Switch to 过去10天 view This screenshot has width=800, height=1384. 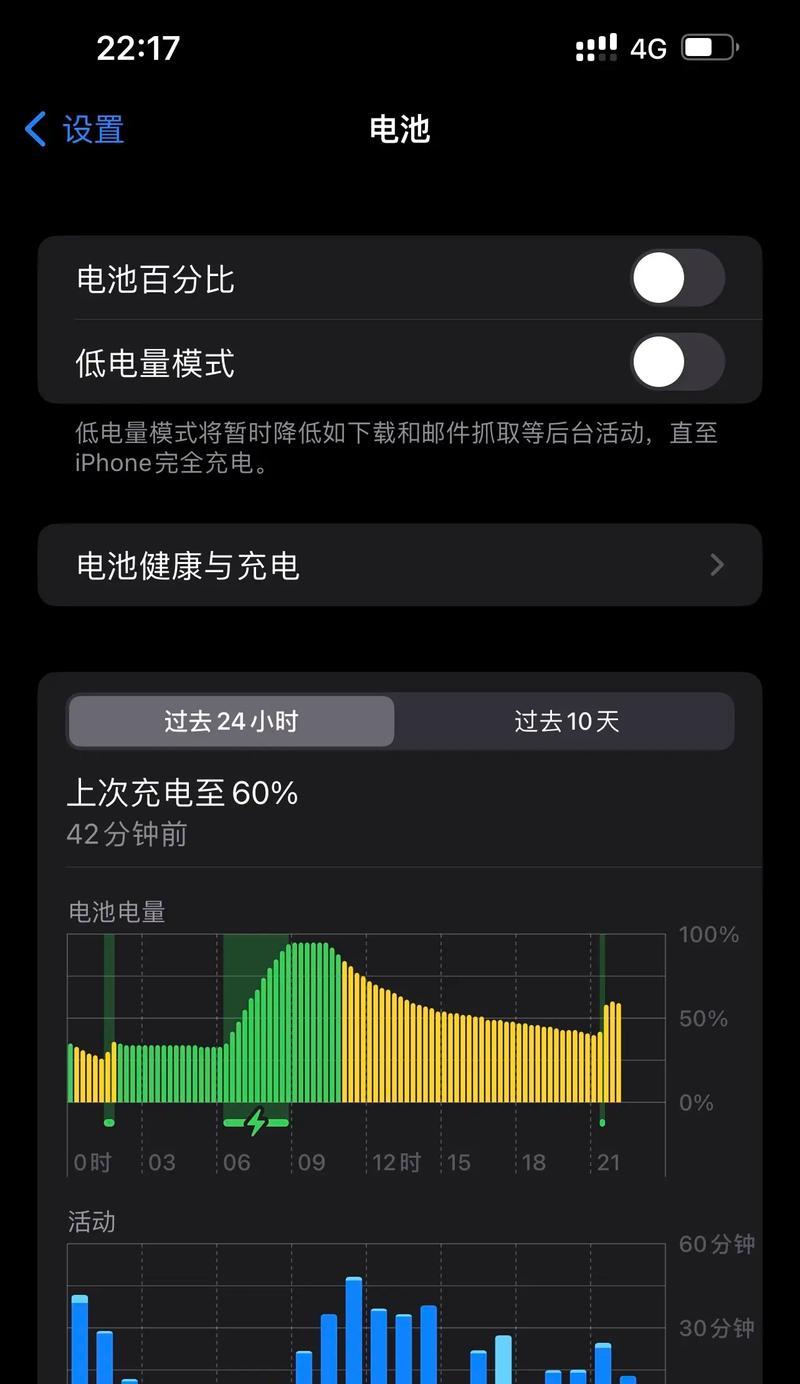pos(566,721)
